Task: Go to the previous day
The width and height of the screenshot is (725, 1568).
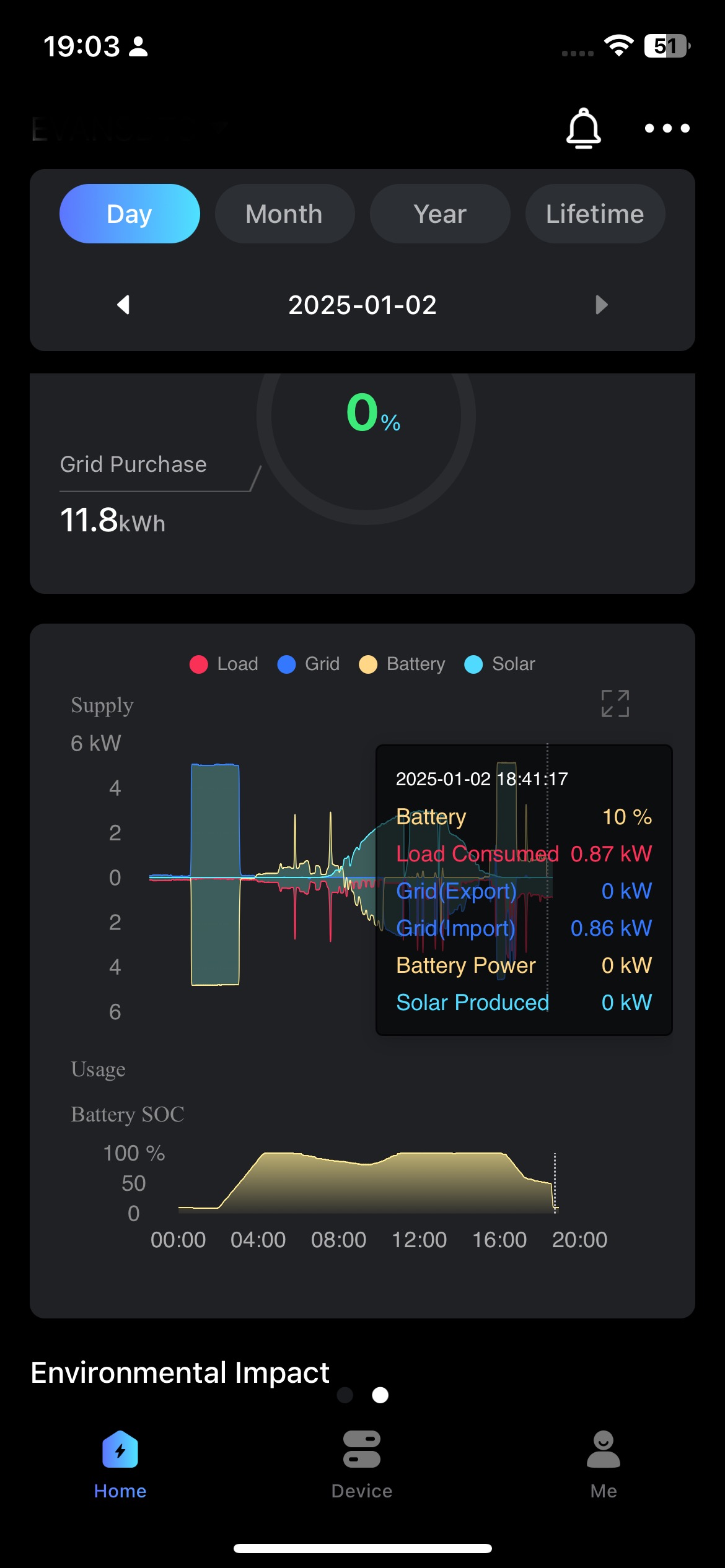Action: pos(123,305)
